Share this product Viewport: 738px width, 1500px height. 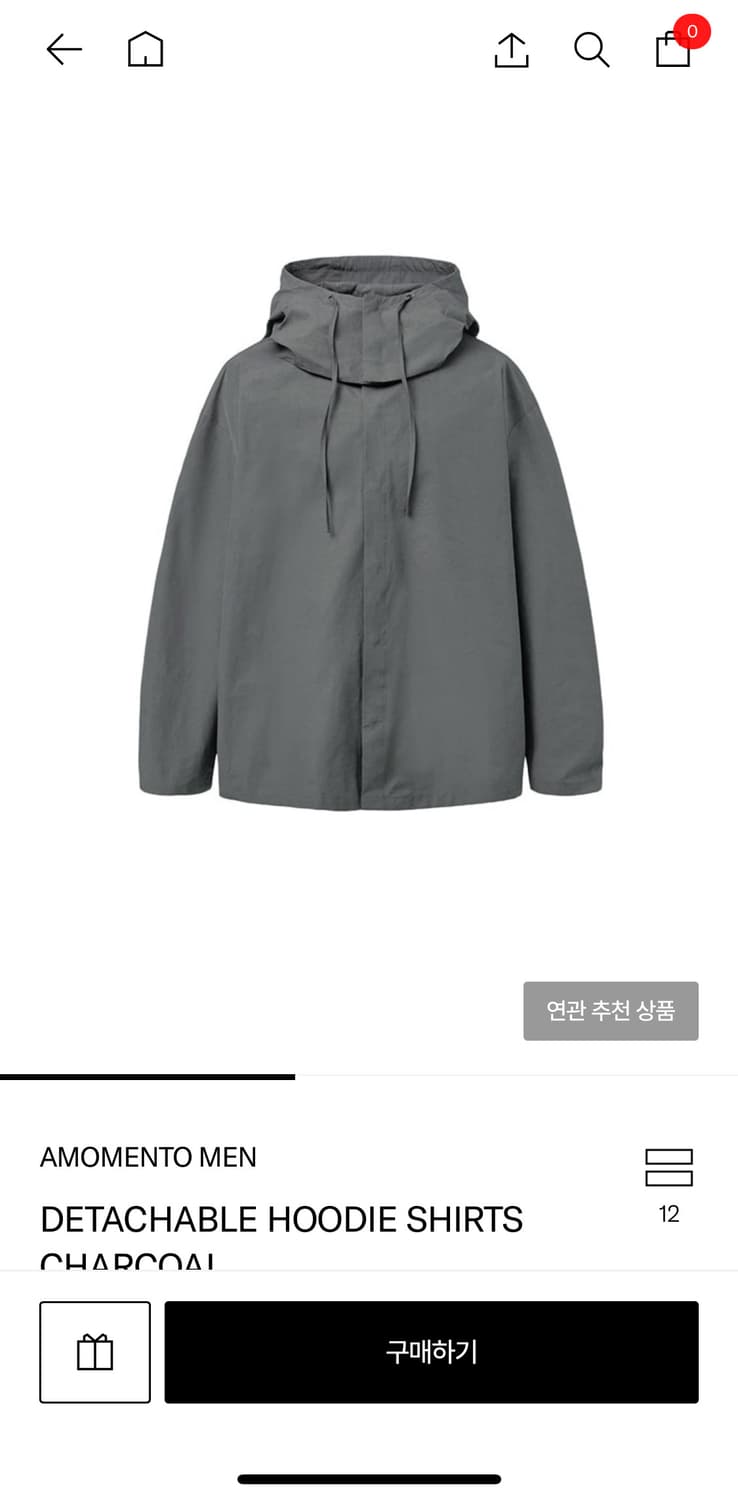coord(511,50)
